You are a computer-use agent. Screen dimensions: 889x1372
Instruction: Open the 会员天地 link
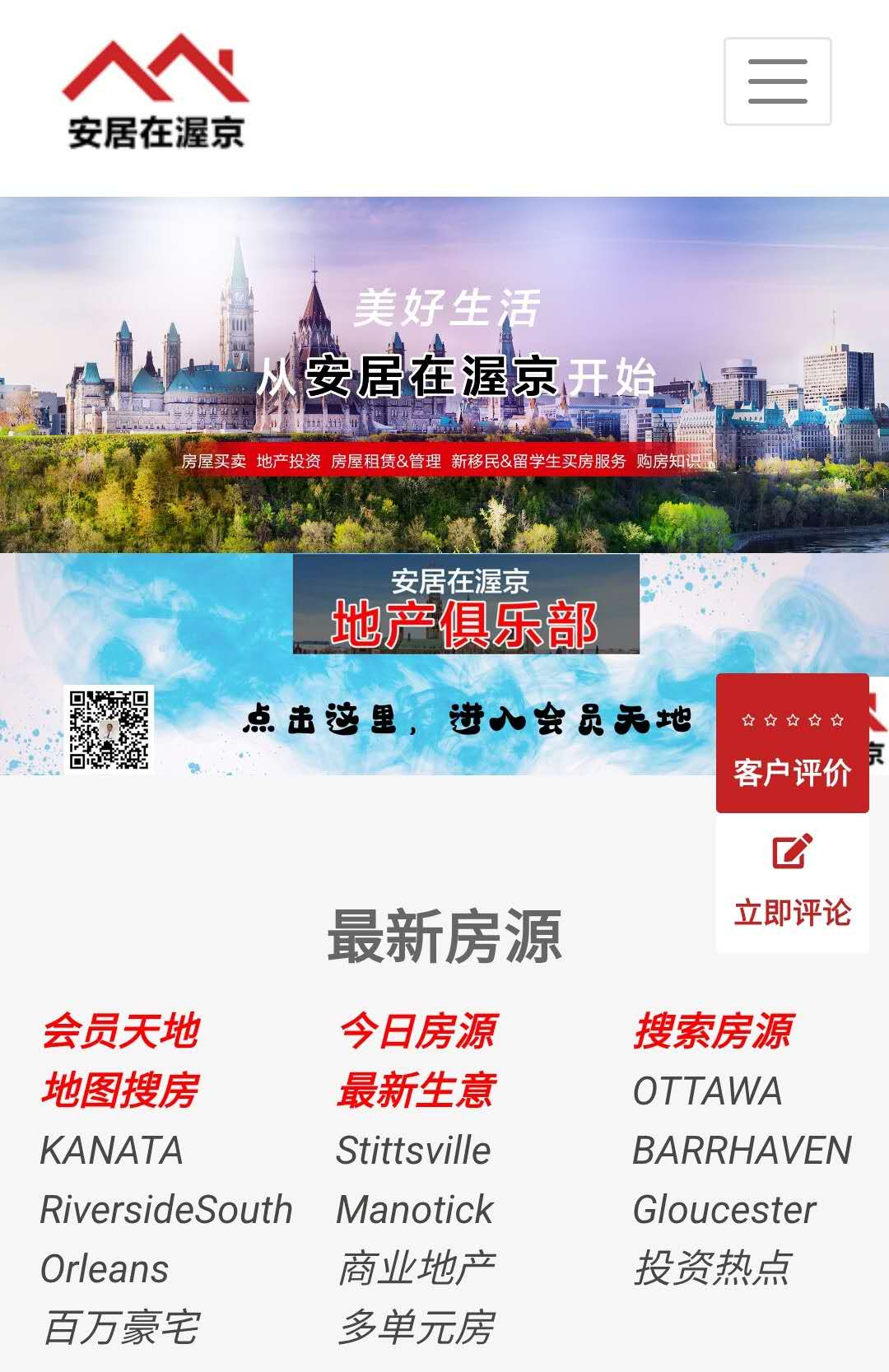tap(120, 1031)
